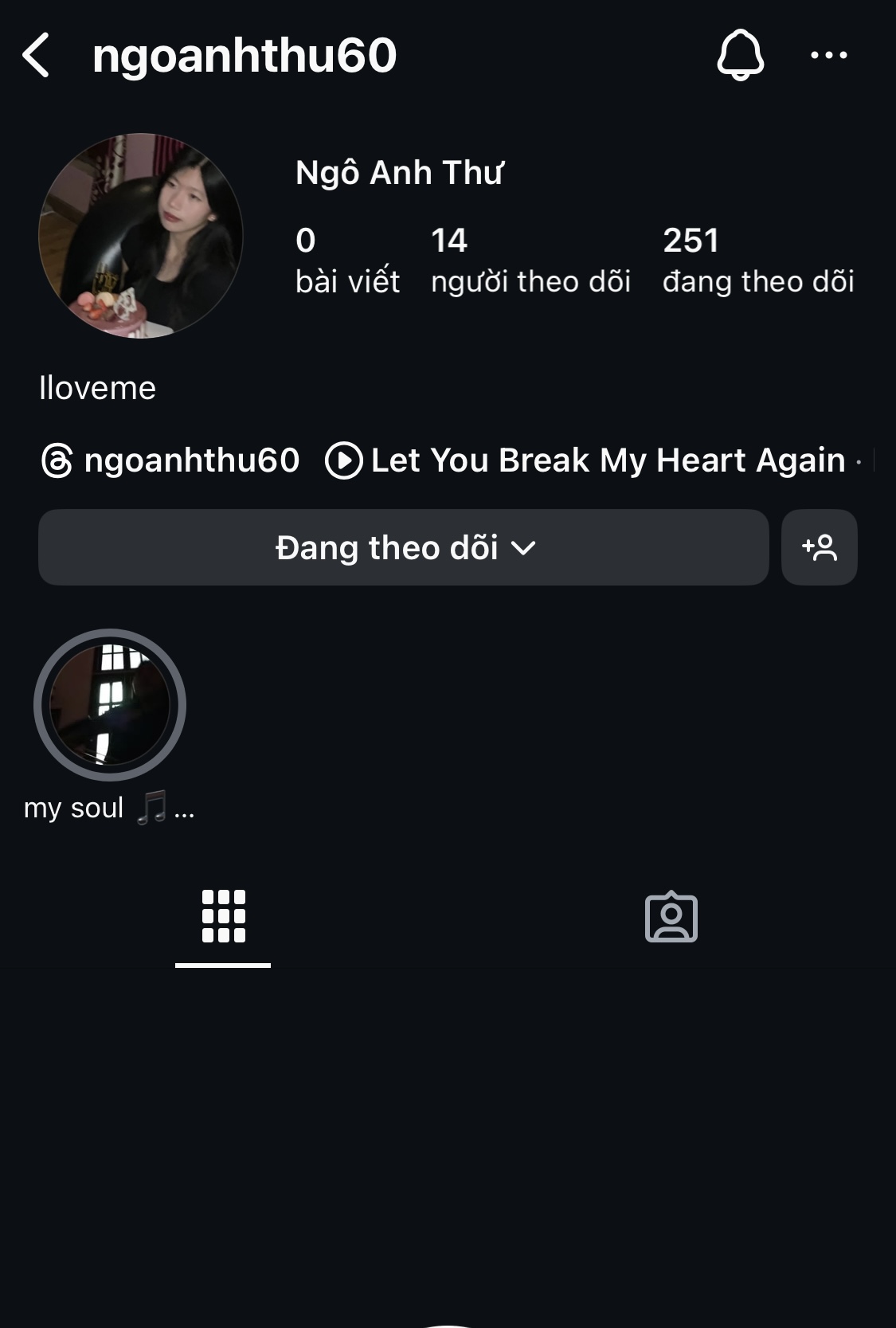Switch to the tagged photos tab
896x1328 pixels.
point(671,916)
